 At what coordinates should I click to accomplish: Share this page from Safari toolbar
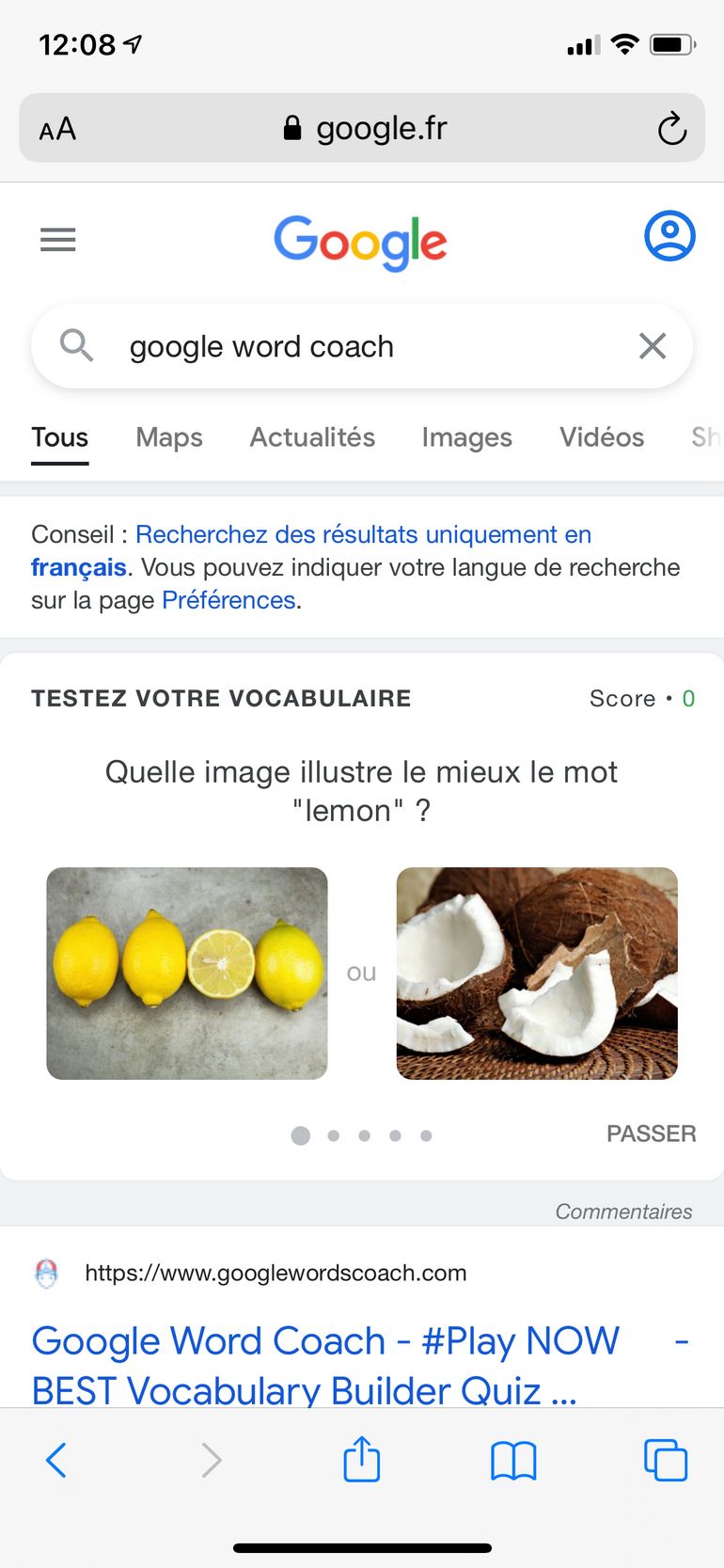click(361, 1460)
